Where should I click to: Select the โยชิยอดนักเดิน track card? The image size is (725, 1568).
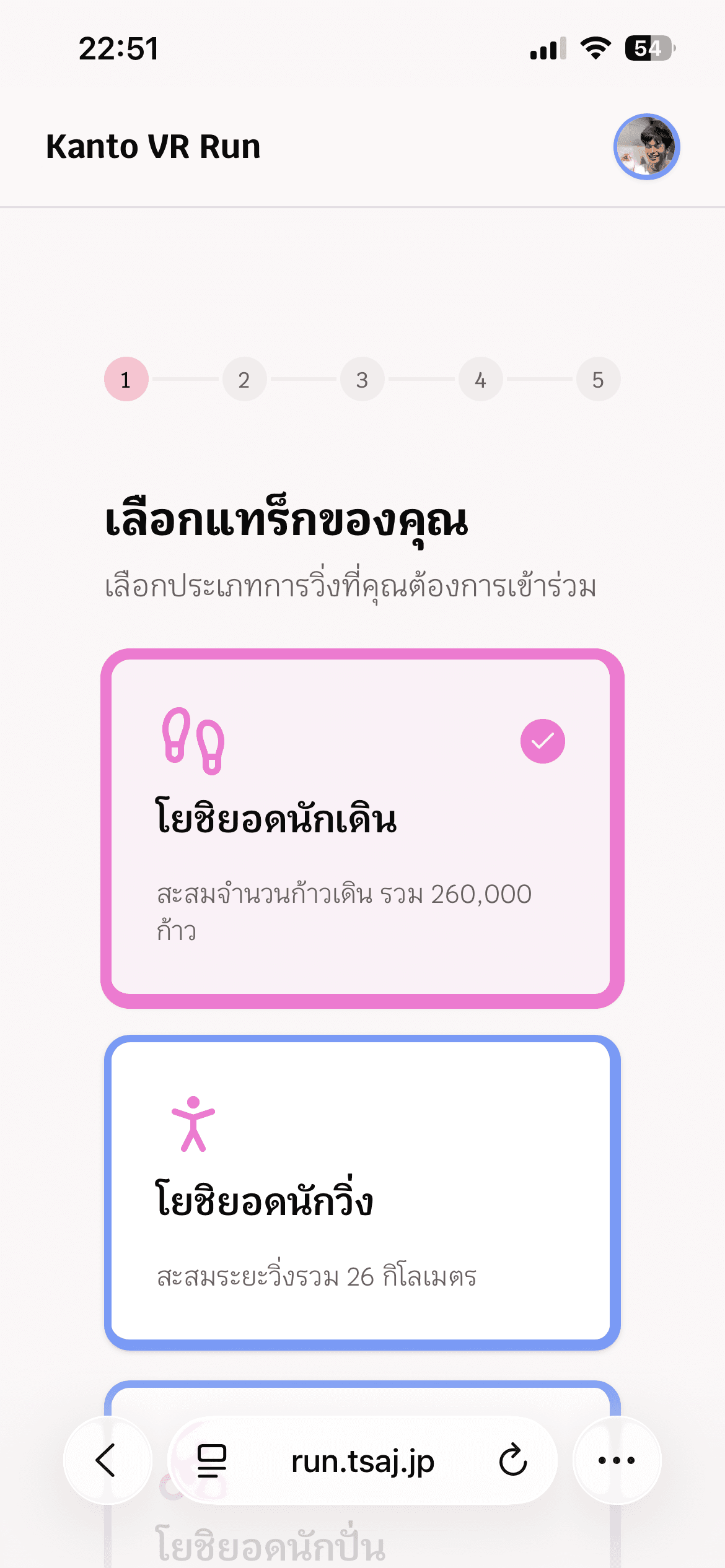[362, 827]
